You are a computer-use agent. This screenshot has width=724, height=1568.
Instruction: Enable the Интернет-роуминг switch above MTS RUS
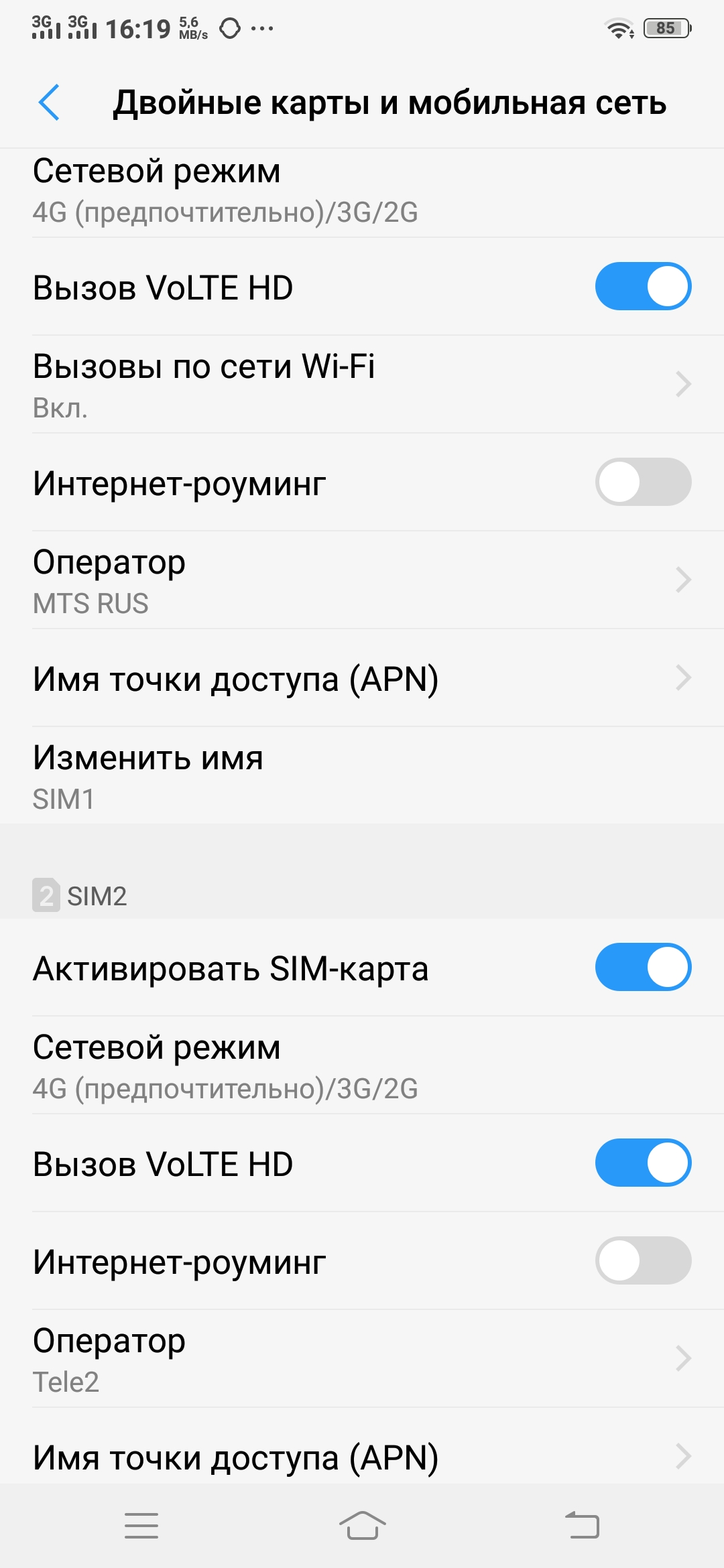(642, 482)
